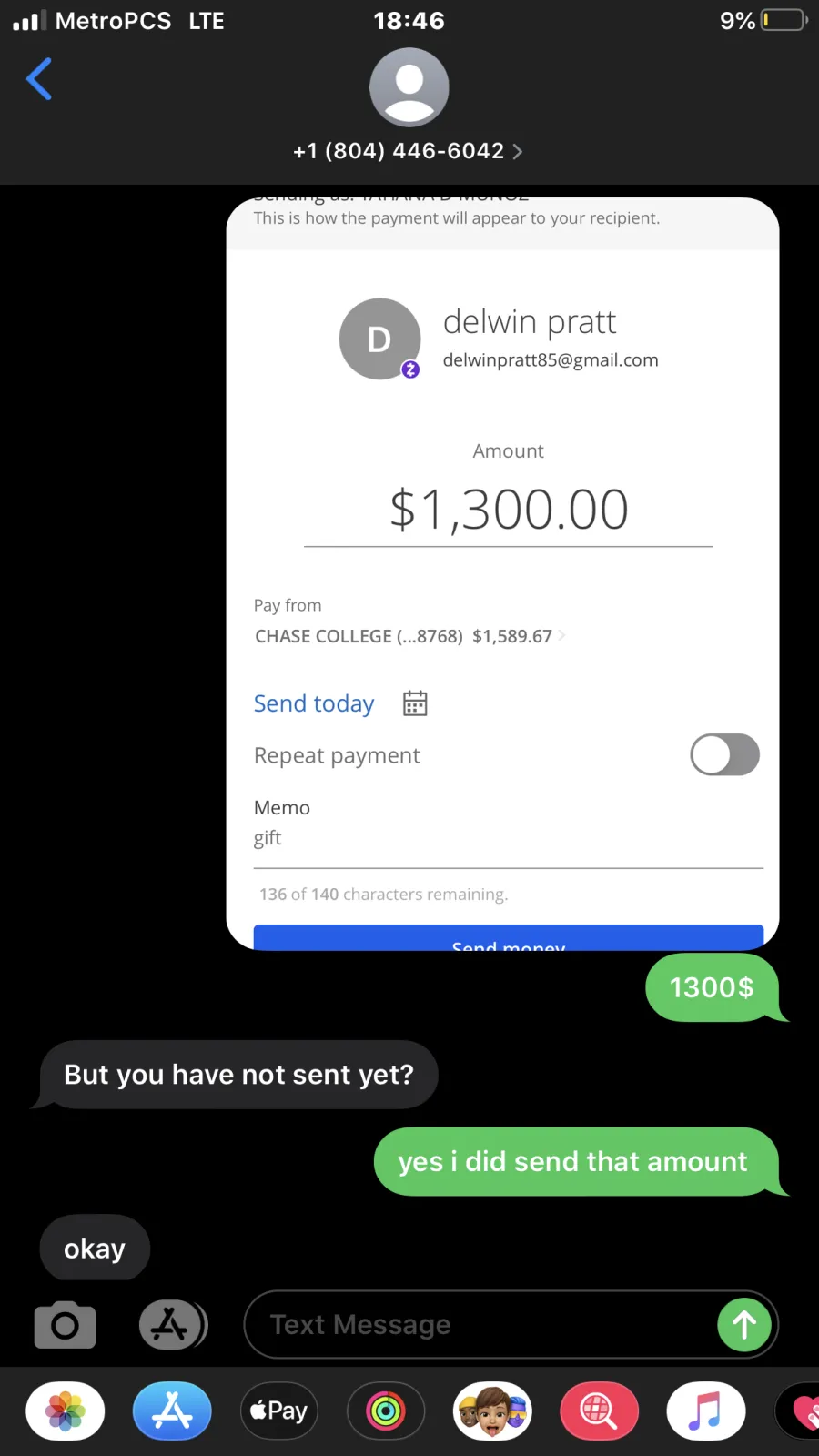
Task: Focus the Text Message input field
Action: [482, 1325]
